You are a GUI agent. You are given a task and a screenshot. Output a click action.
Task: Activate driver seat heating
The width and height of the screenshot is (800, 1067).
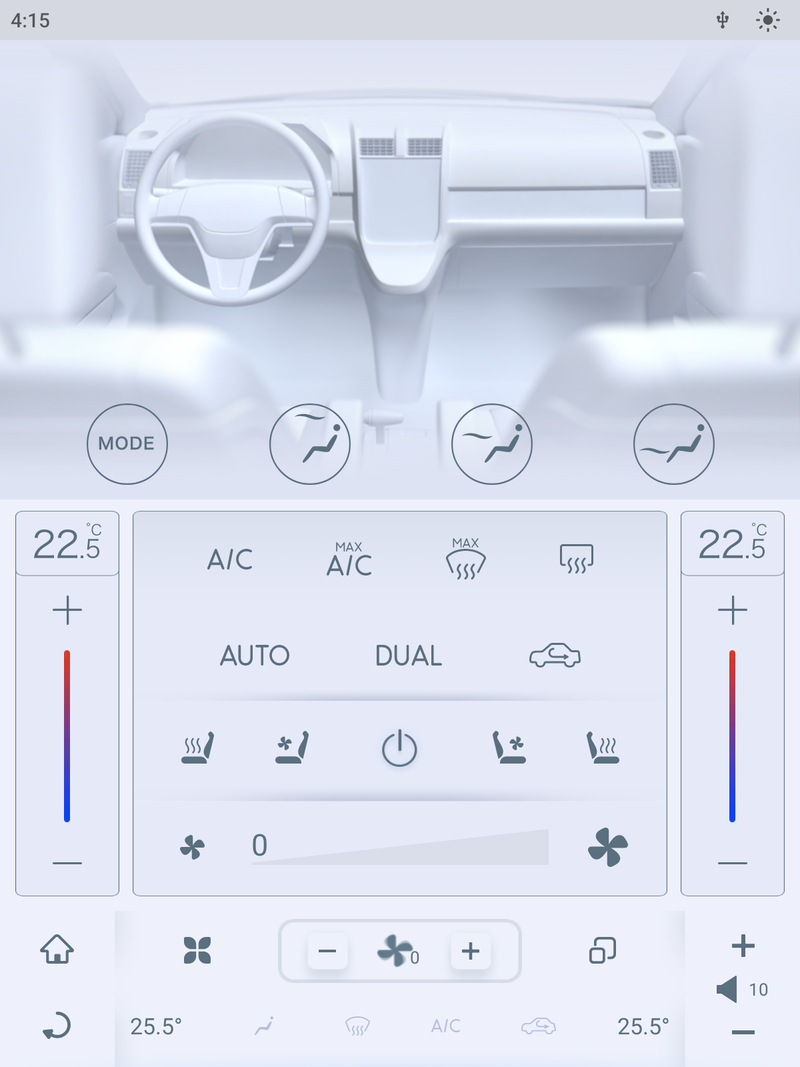point(196,748)
